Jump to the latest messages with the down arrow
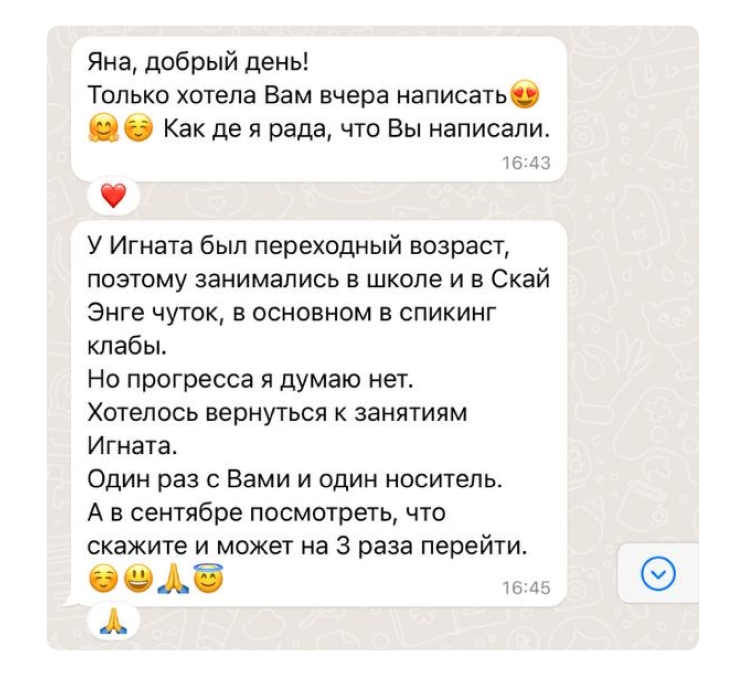 657,574
